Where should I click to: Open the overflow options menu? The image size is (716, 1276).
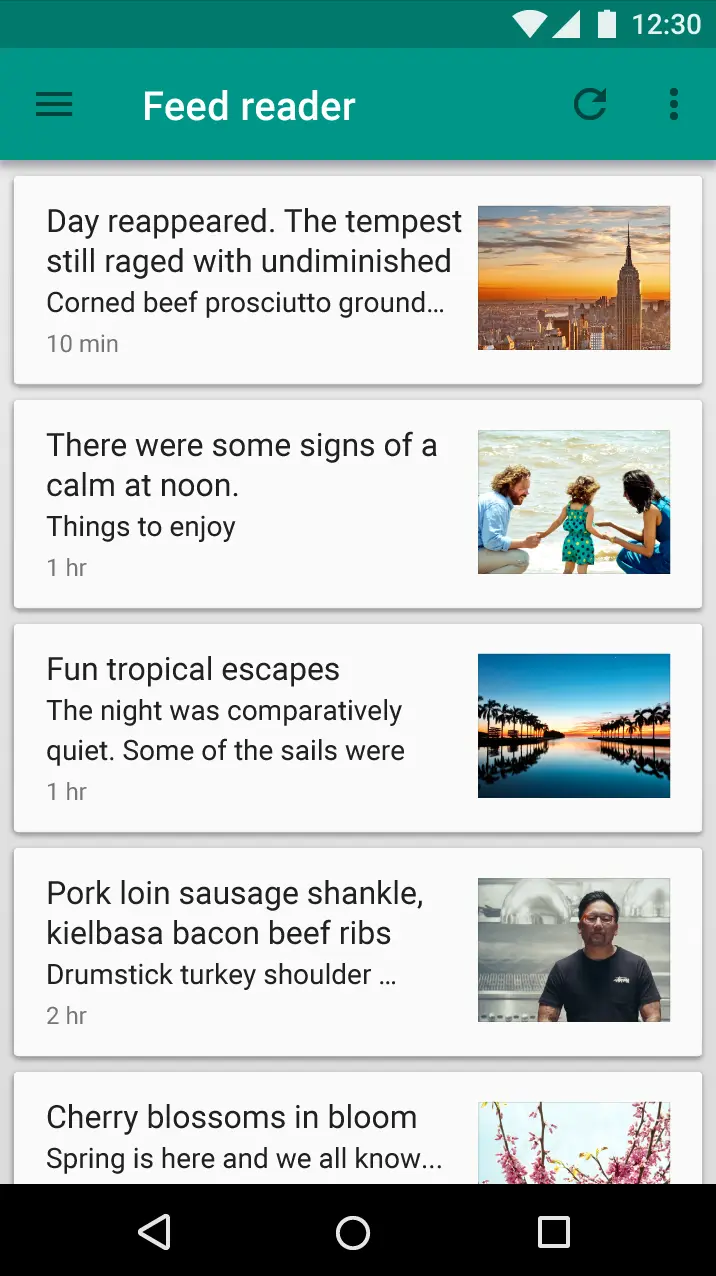pos(673,104)
